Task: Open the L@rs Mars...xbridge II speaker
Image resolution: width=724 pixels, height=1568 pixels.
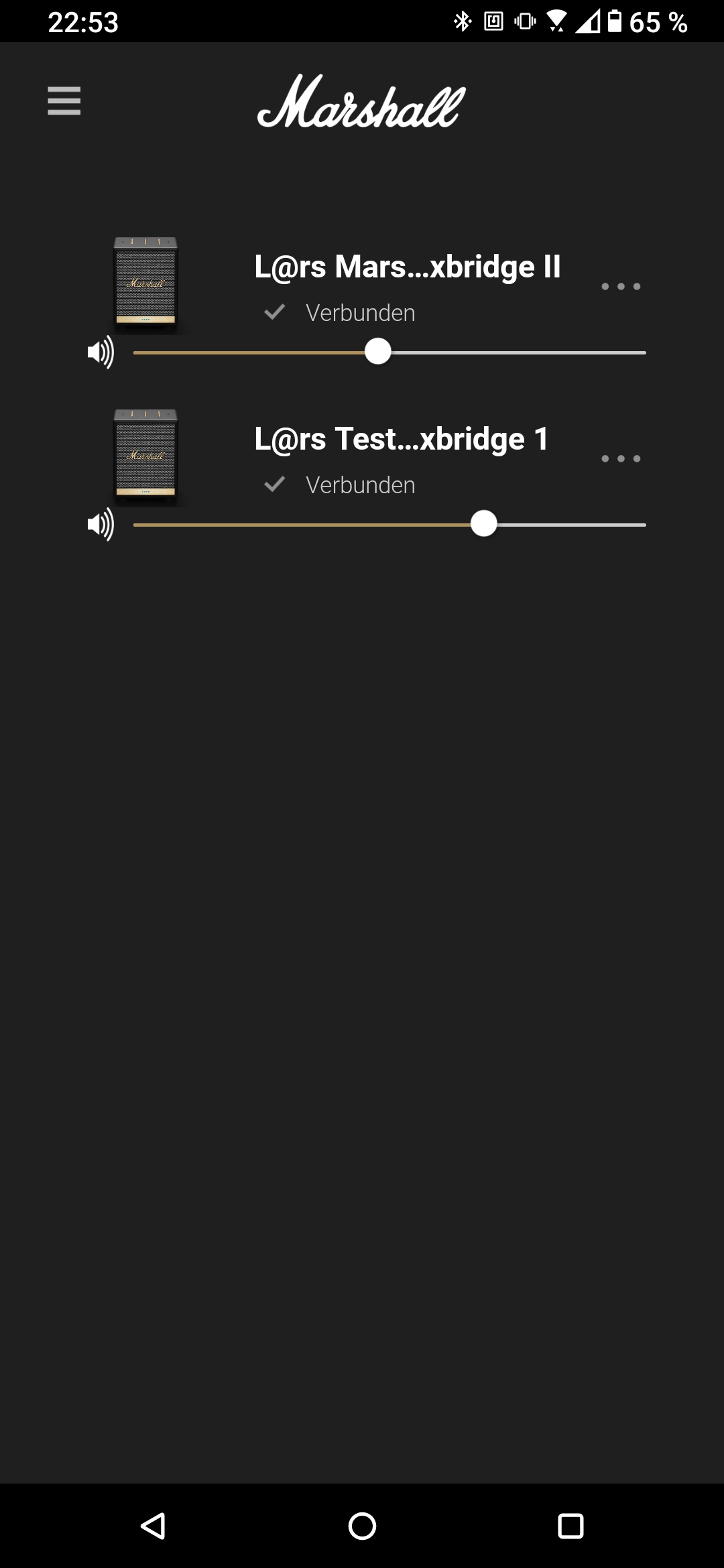Action: [x=406, y=267]
